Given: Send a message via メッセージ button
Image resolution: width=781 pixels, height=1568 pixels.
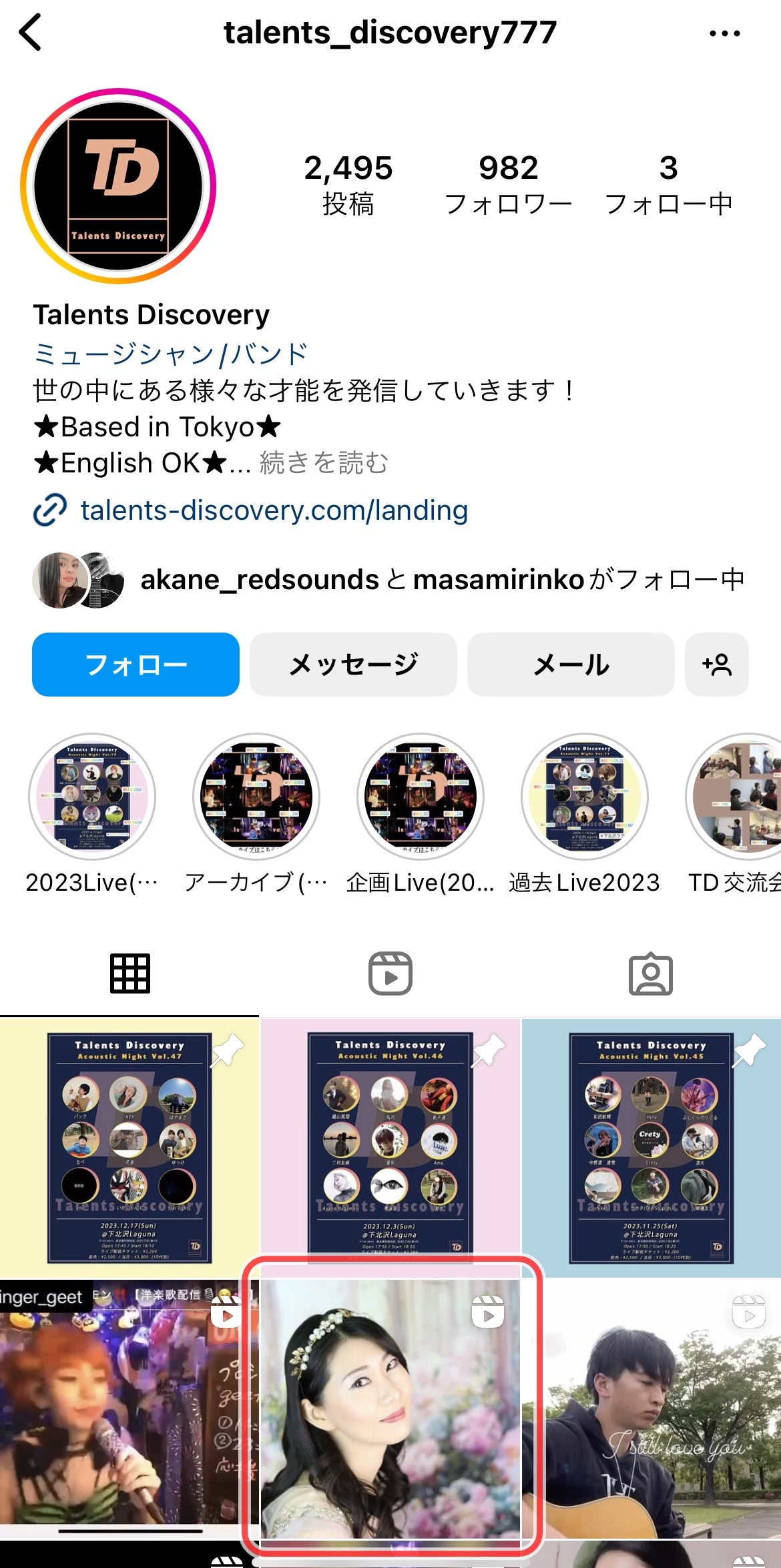Looking at the screenshot, I should 353,665.
